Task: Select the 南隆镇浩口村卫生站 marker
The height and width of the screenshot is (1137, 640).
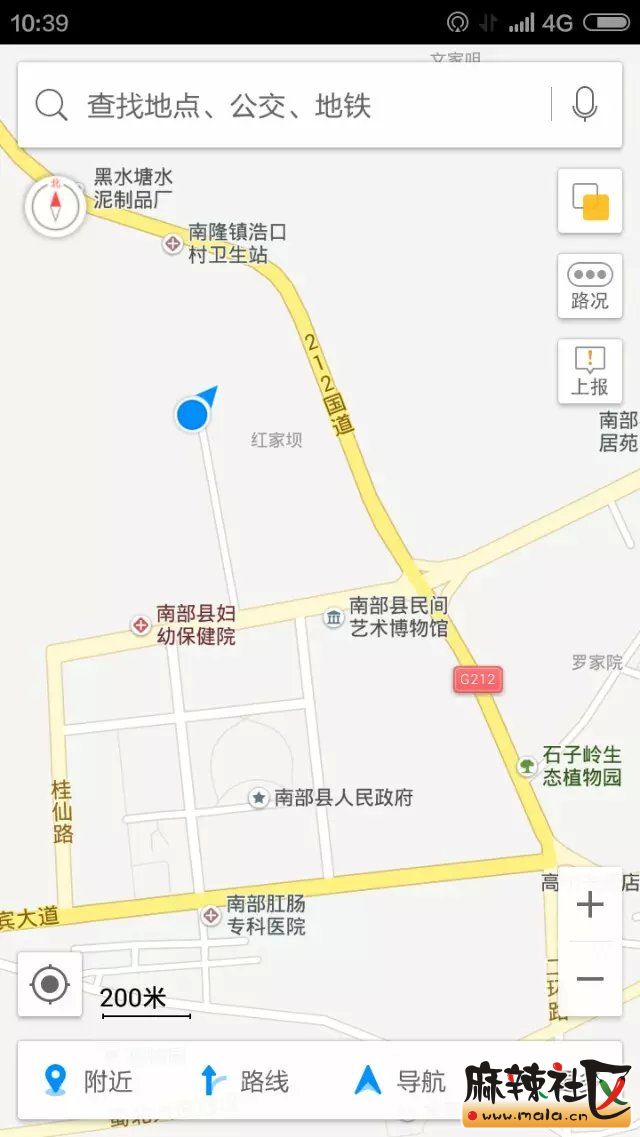Action: click(173, 243)
